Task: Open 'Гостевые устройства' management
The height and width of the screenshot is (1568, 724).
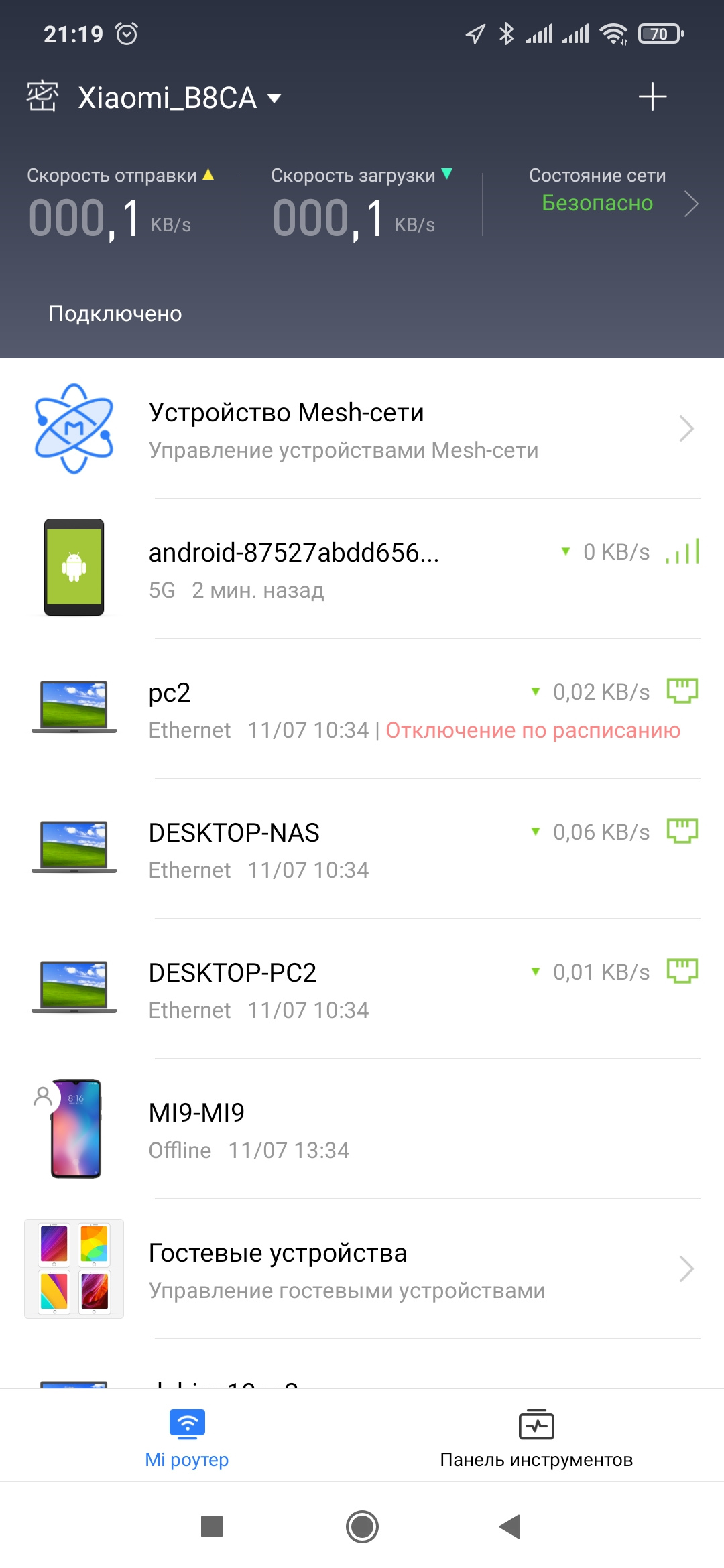Action: (362, 1270)
